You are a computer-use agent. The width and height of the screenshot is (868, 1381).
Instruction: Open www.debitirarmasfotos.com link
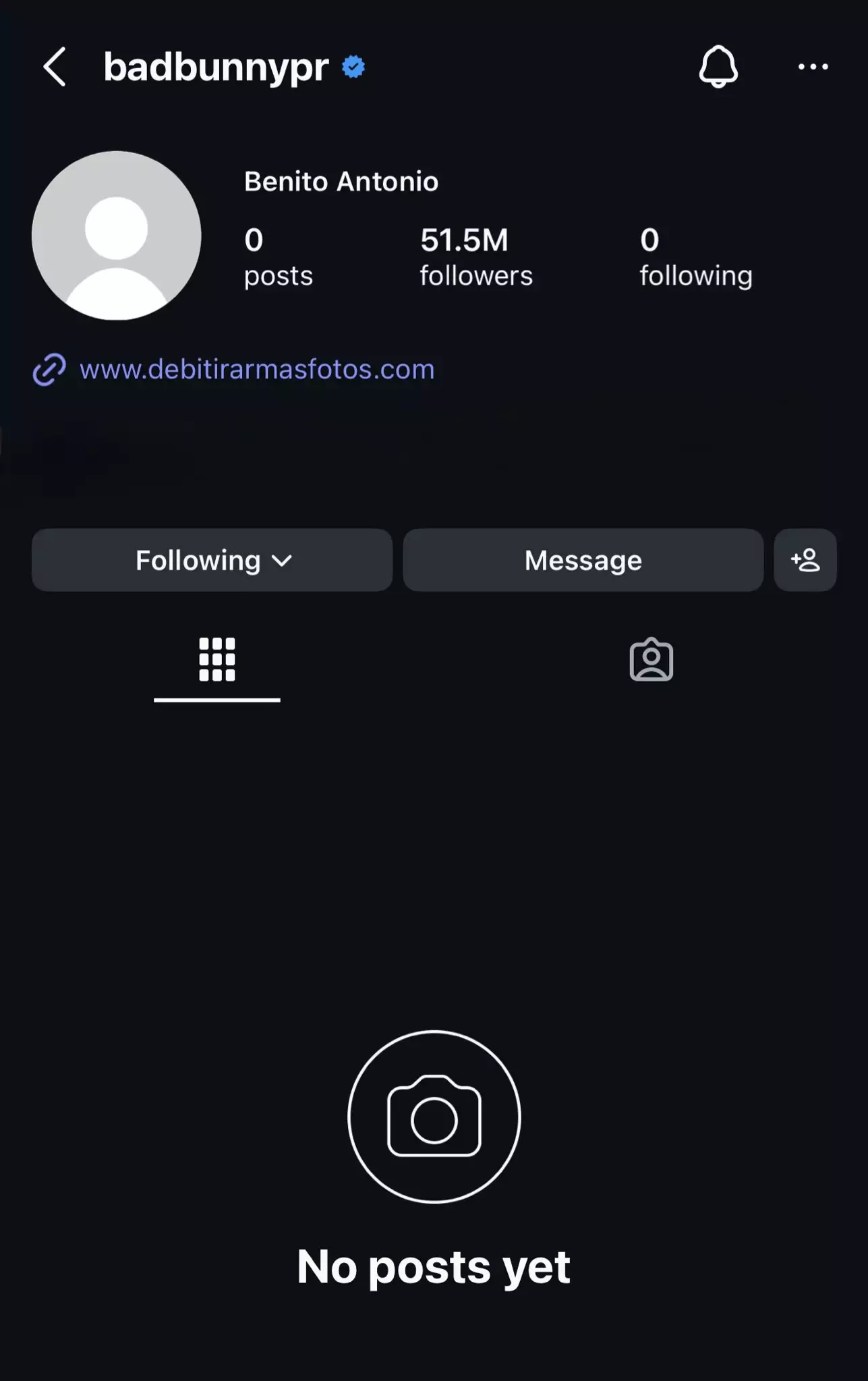(x=256, y=369)
